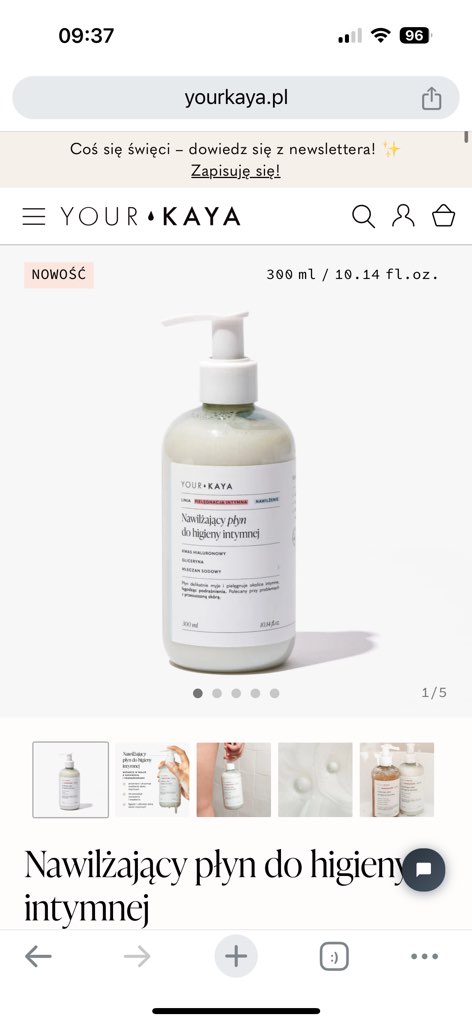This screenshot has width=472, height=1024.
Task: Tap the Zapisuję się! newsletter link
Action: coord(236,171)
